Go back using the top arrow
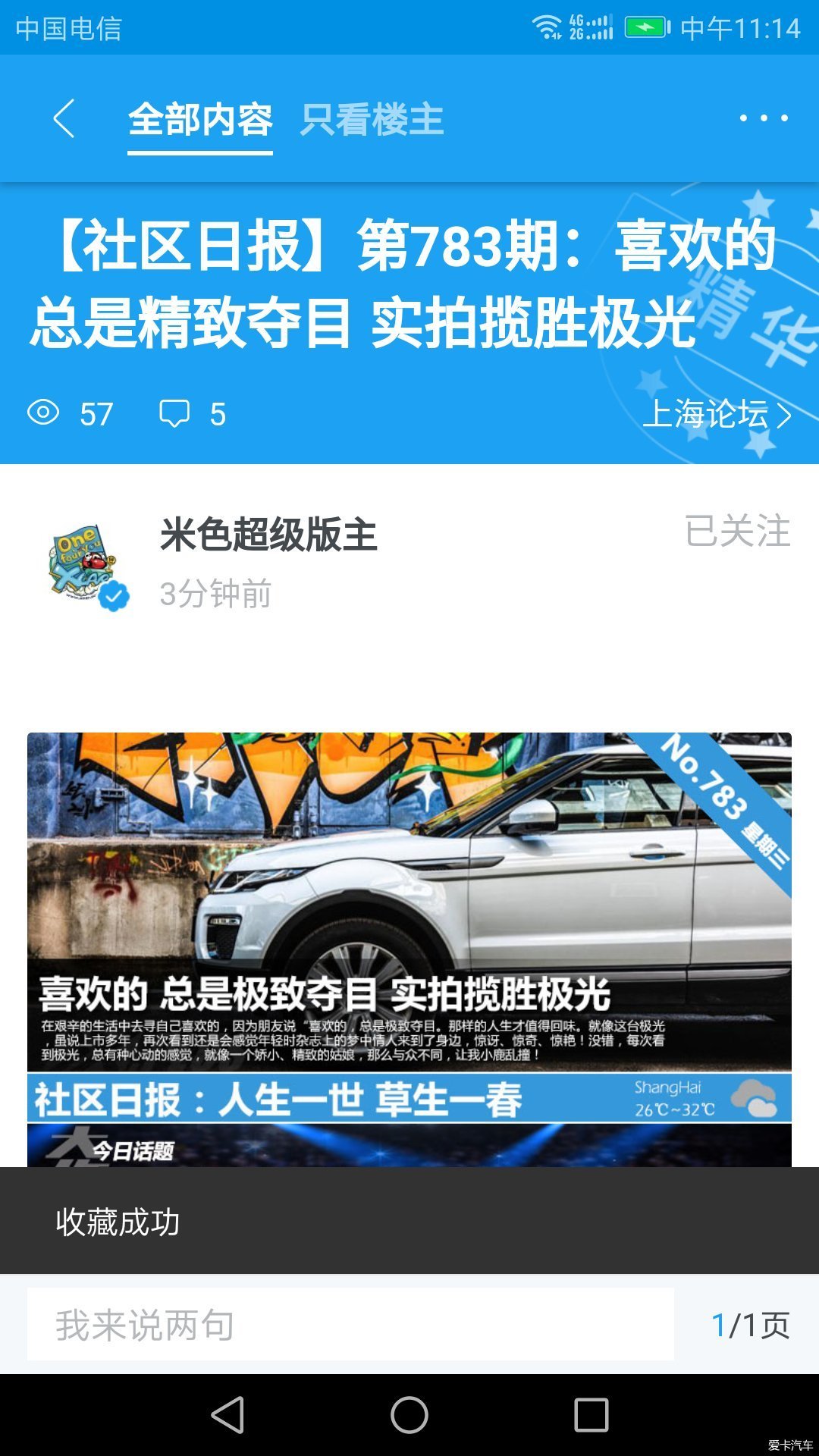This screenshot has width=819, height=1456. 64,119
